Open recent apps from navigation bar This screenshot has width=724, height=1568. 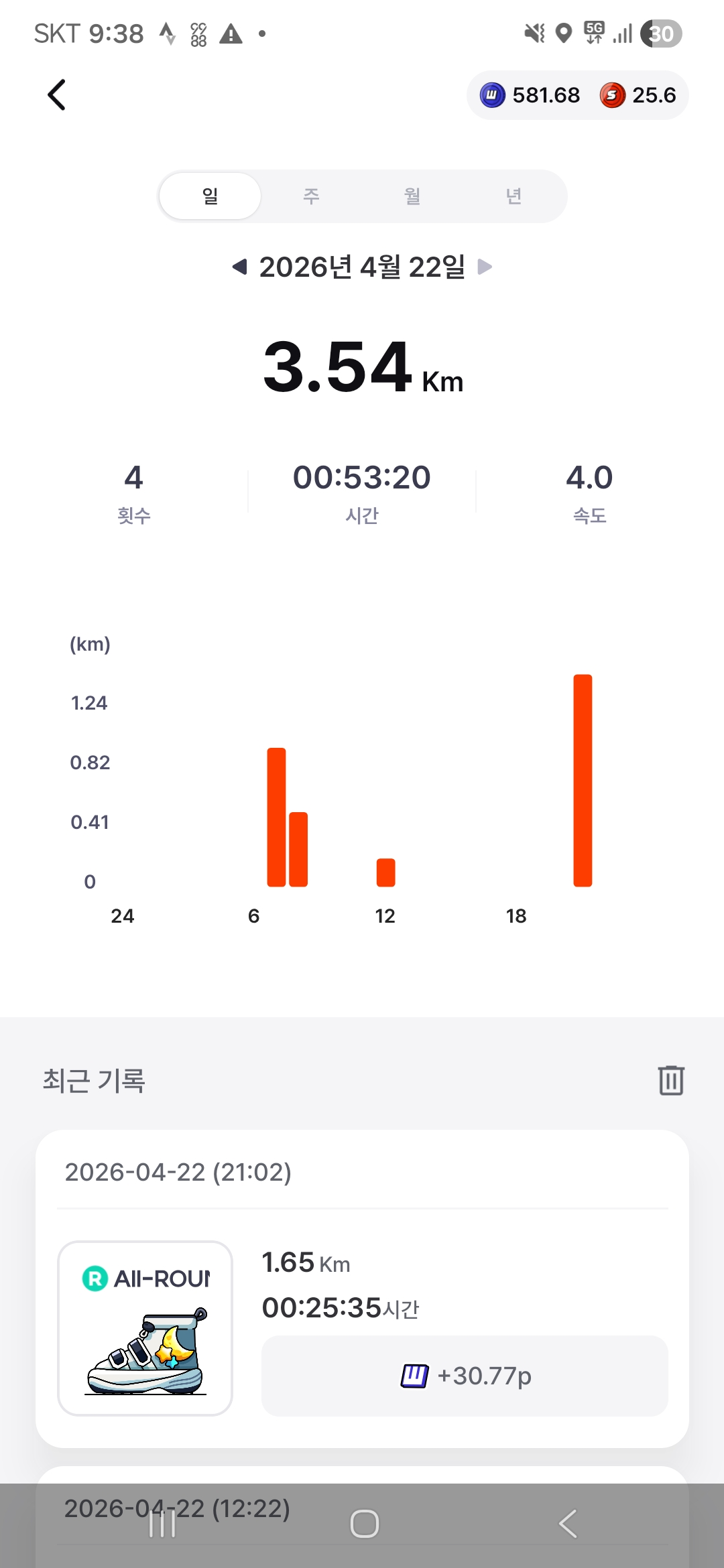click(162, 1524)
